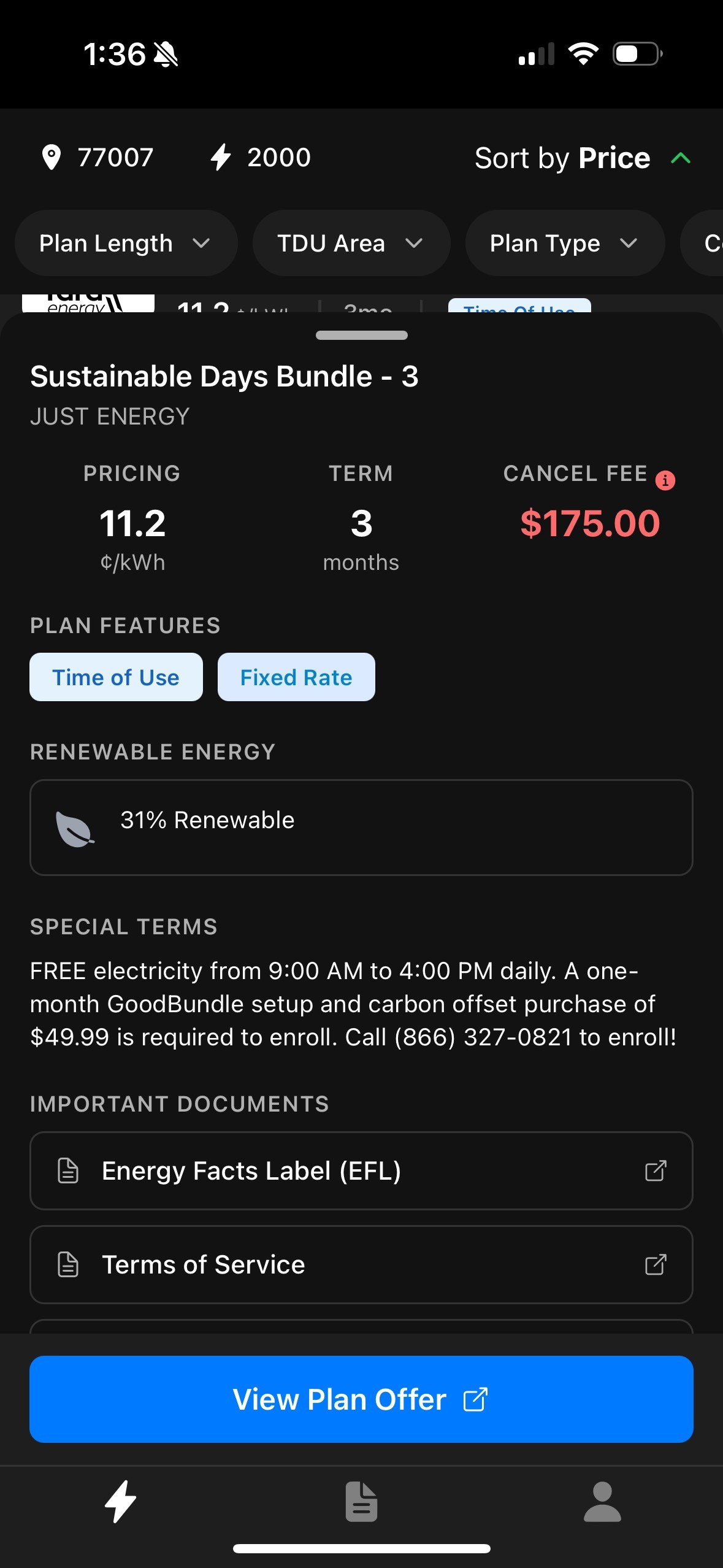This screenshot has width=723, height=1568.
Task: Show cancel fee info details
Action: point(665,480)
